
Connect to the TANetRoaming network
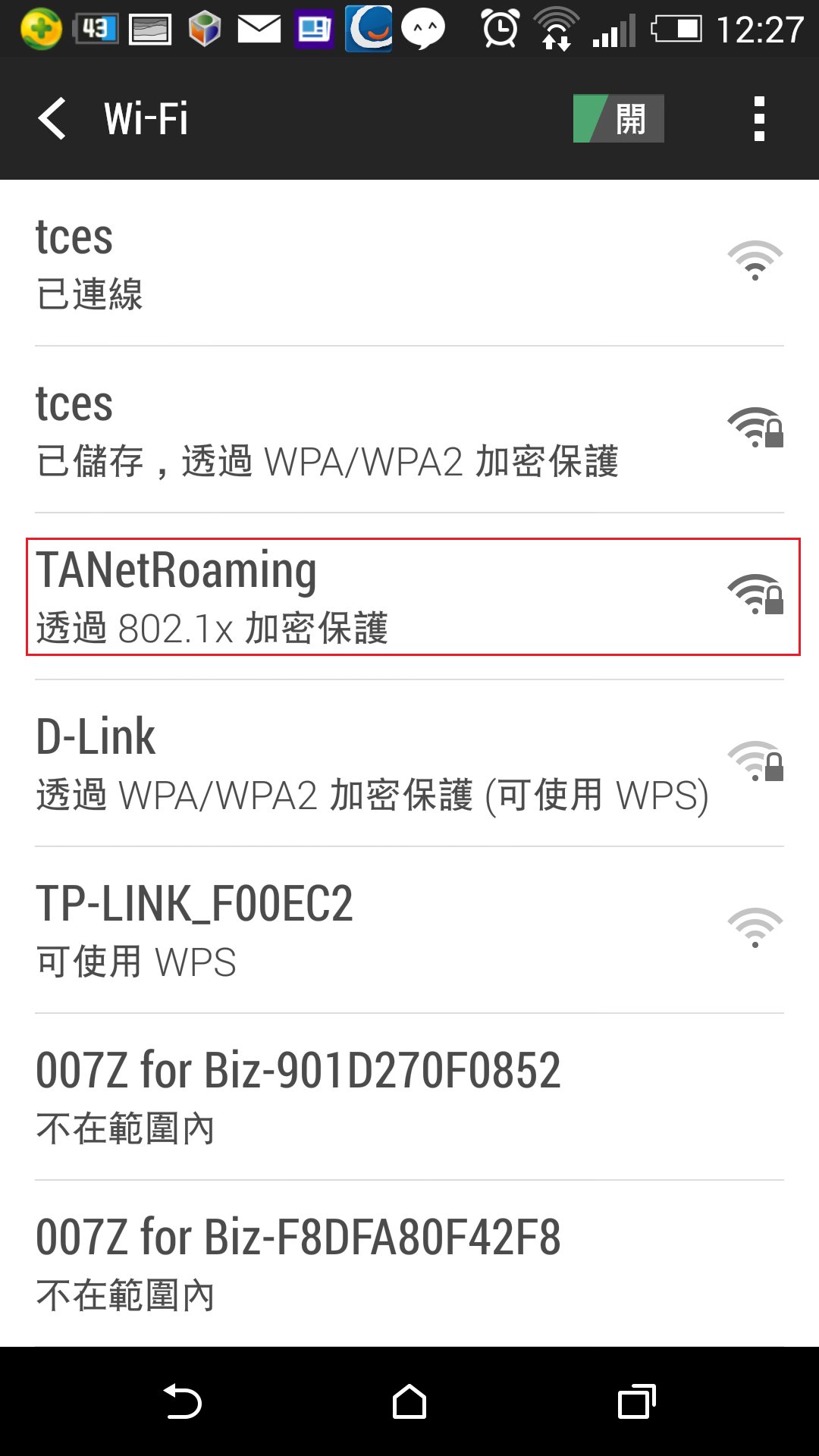tap(409, 597)
